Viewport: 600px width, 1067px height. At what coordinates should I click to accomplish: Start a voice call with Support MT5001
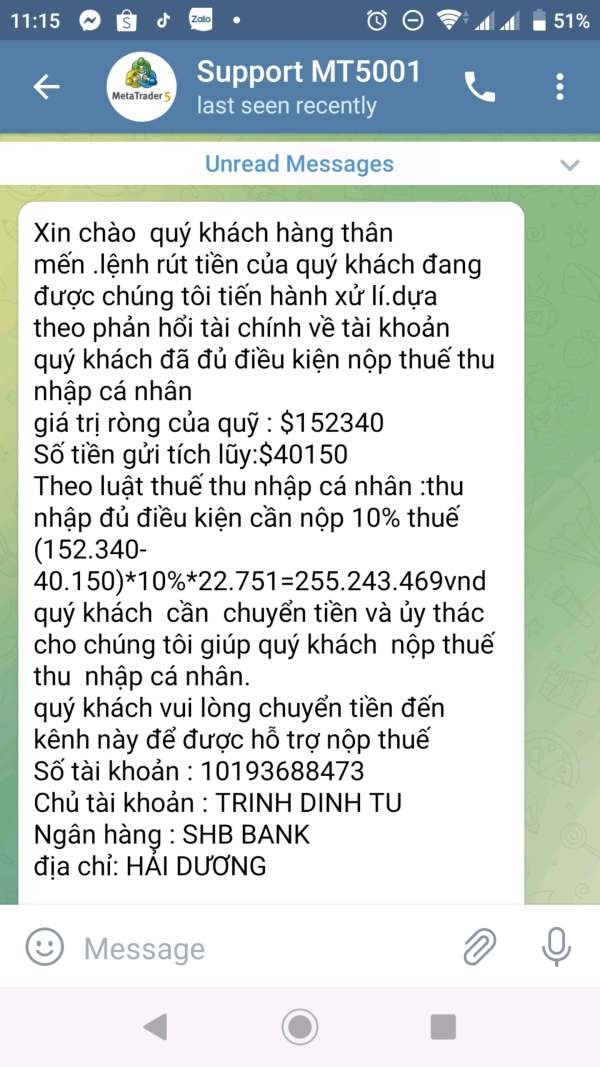click(480, 87)
